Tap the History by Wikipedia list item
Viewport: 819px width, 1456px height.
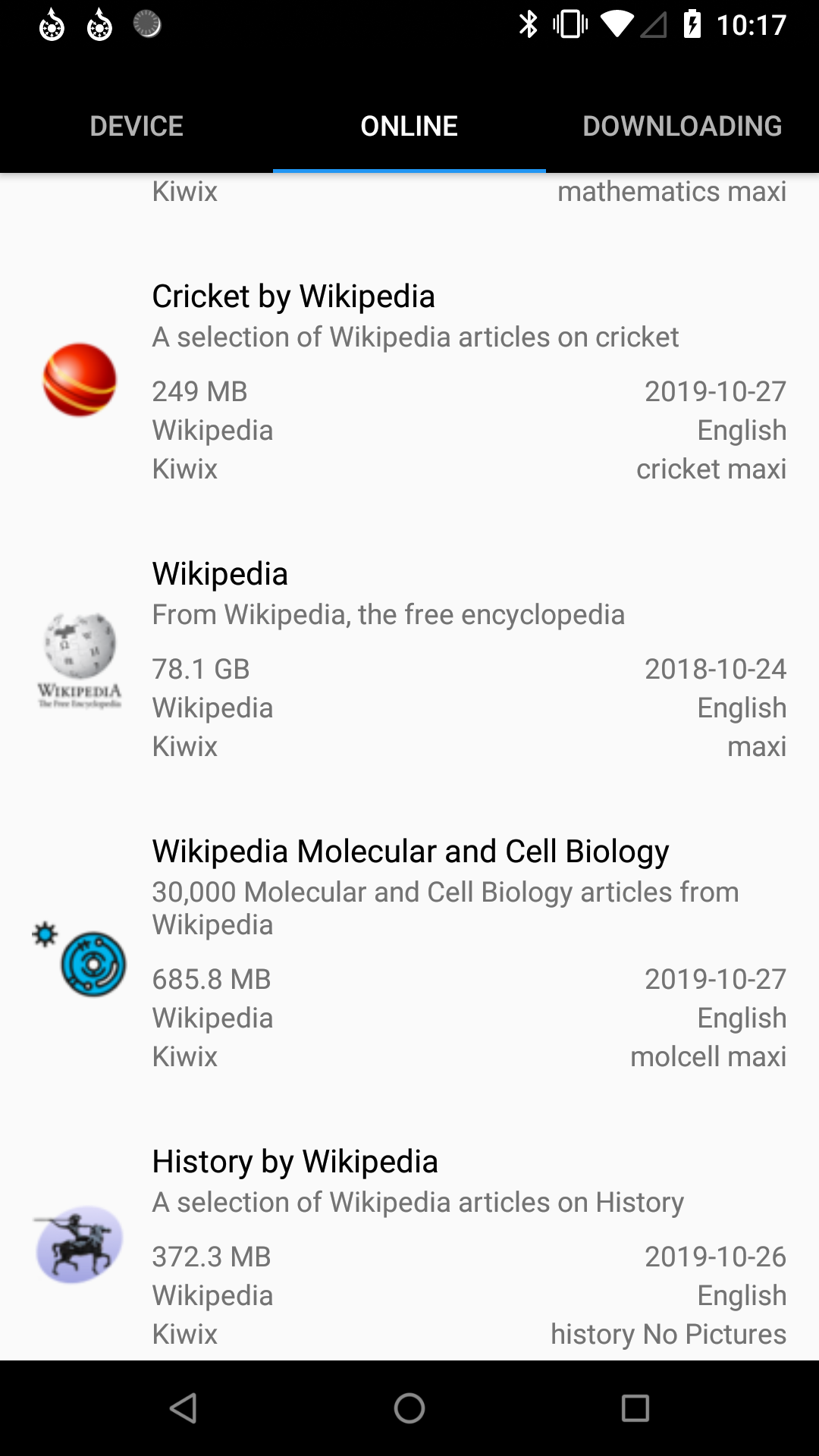point(409,1244)
